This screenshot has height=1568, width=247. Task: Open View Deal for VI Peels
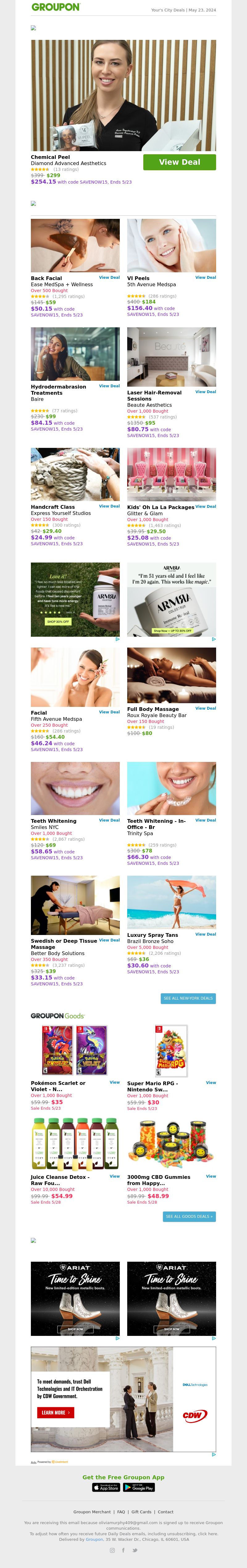point(205,278)
